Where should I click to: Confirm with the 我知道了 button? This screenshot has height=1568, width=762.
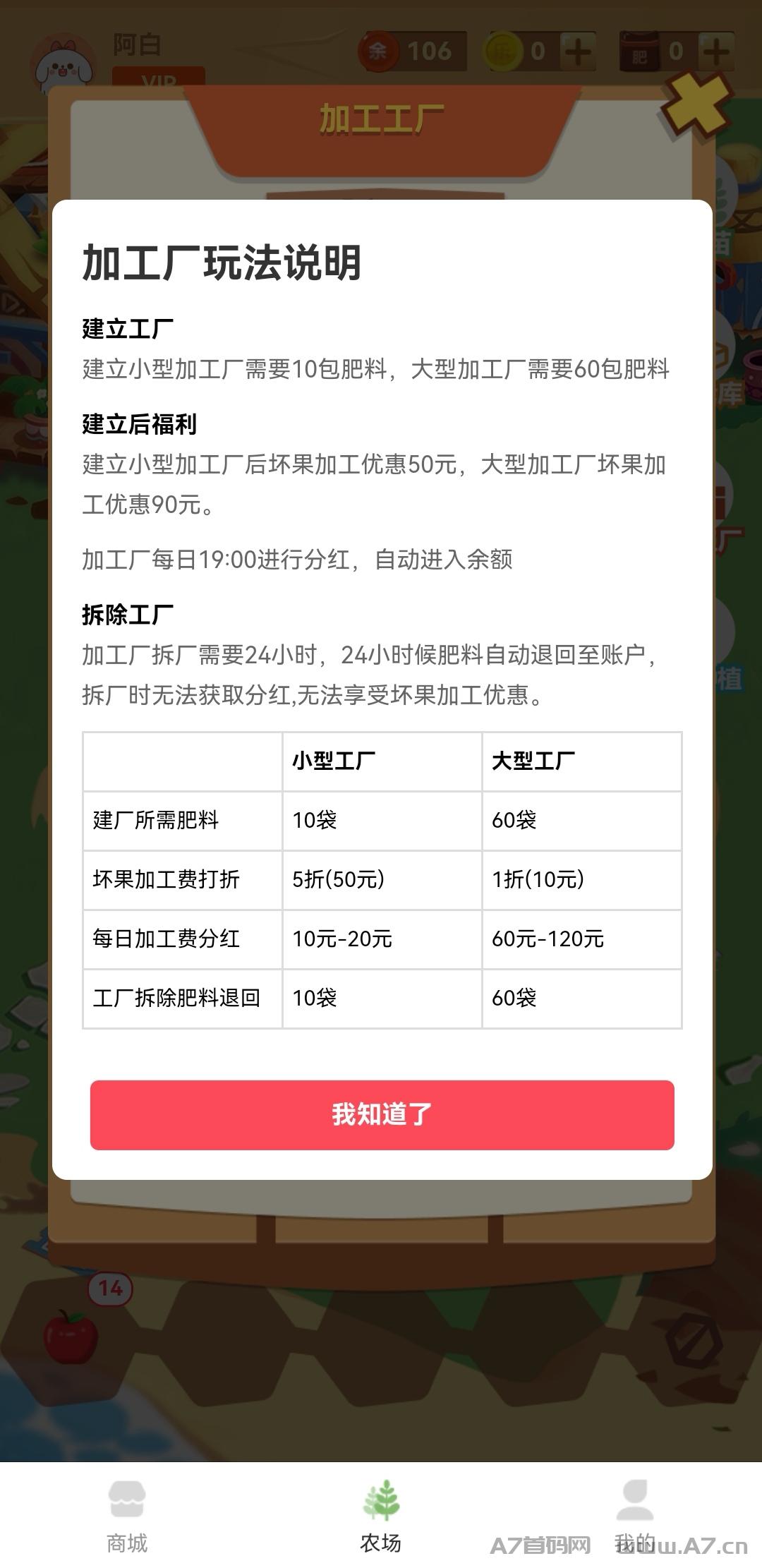pos(382,1114)
